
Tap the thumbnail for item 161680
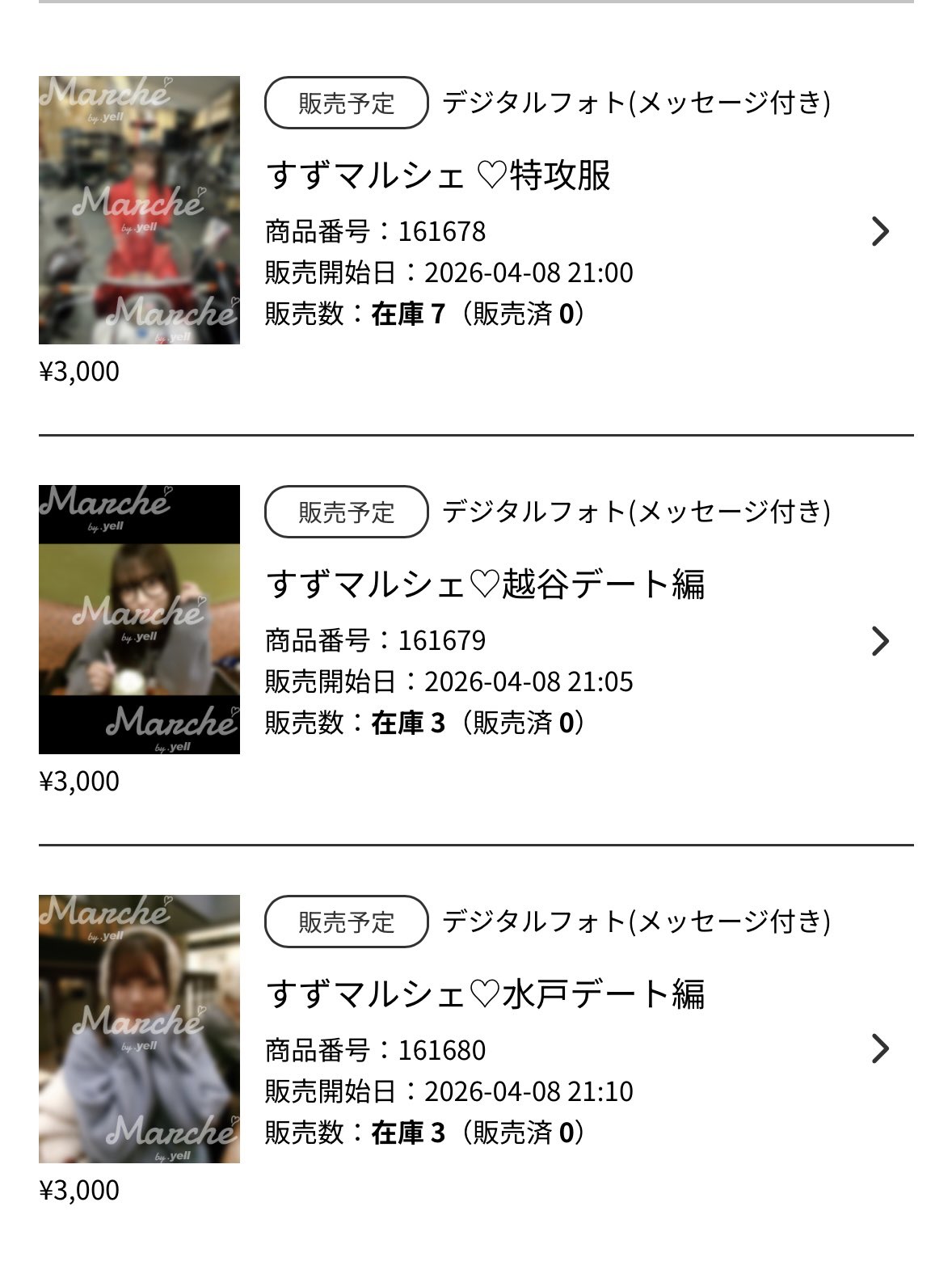click(x=139, y=1028)
